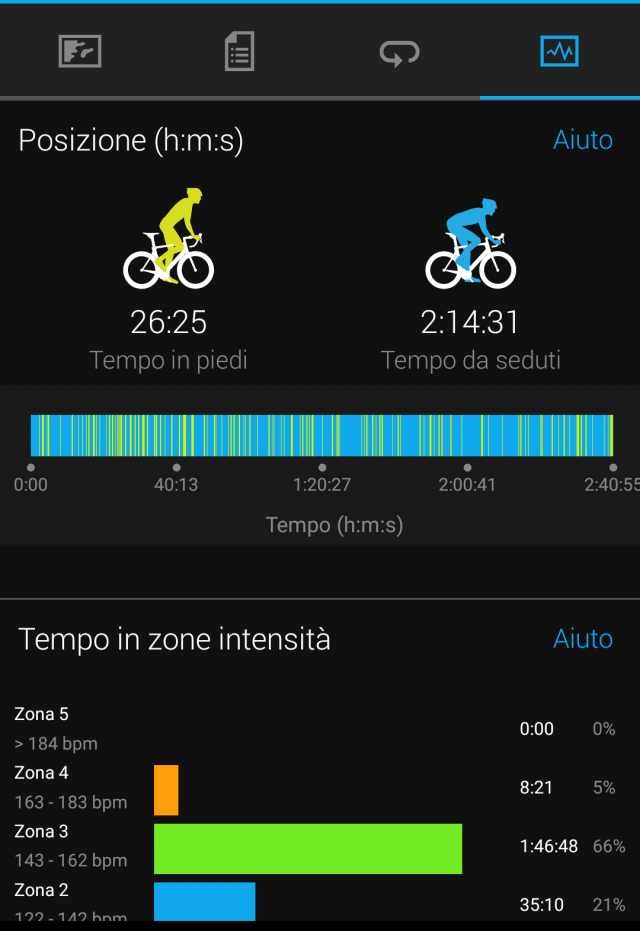
Task: Switch to the map overview tab
Action: pos(80,51)
